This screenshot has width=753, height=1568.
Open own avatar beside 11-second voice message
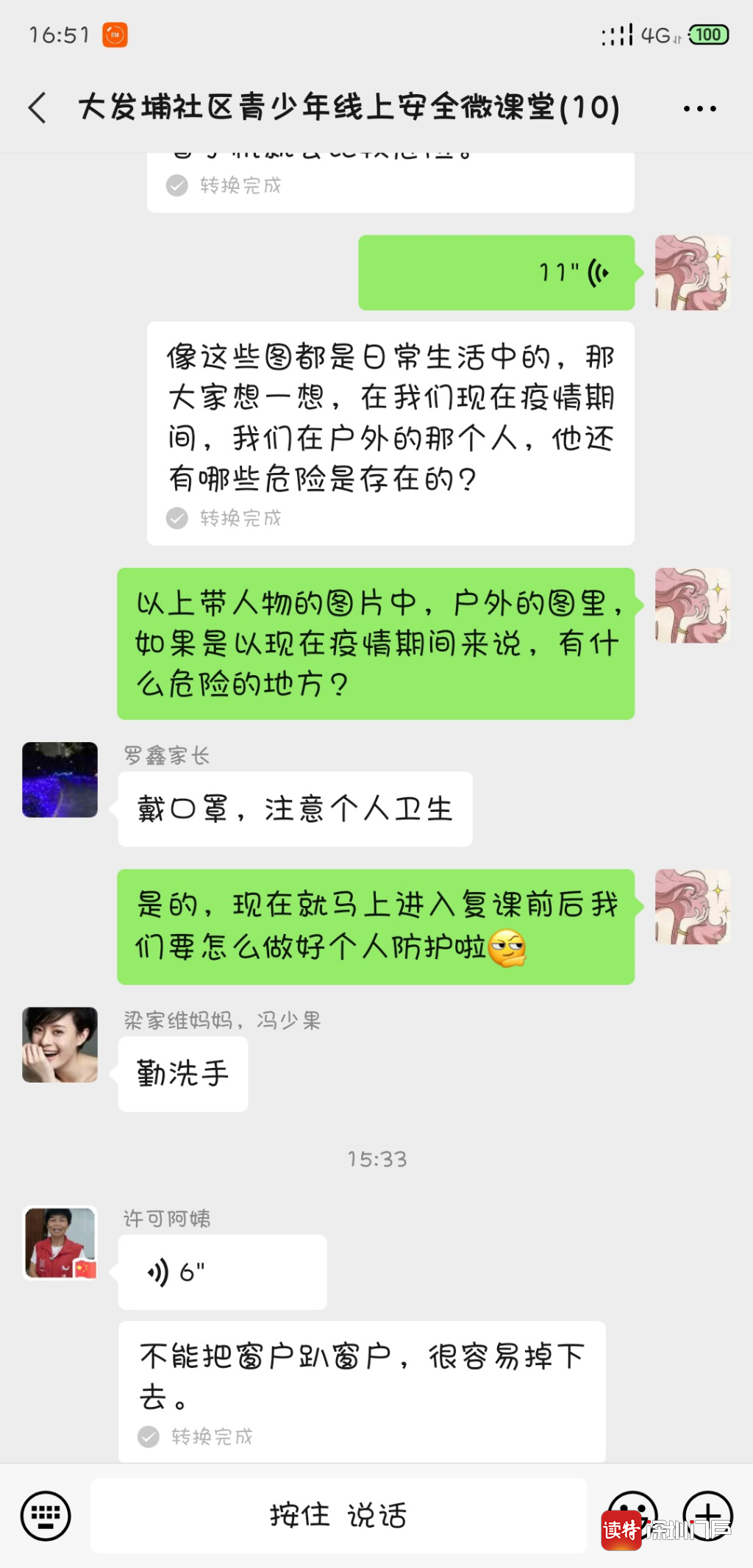692,273
